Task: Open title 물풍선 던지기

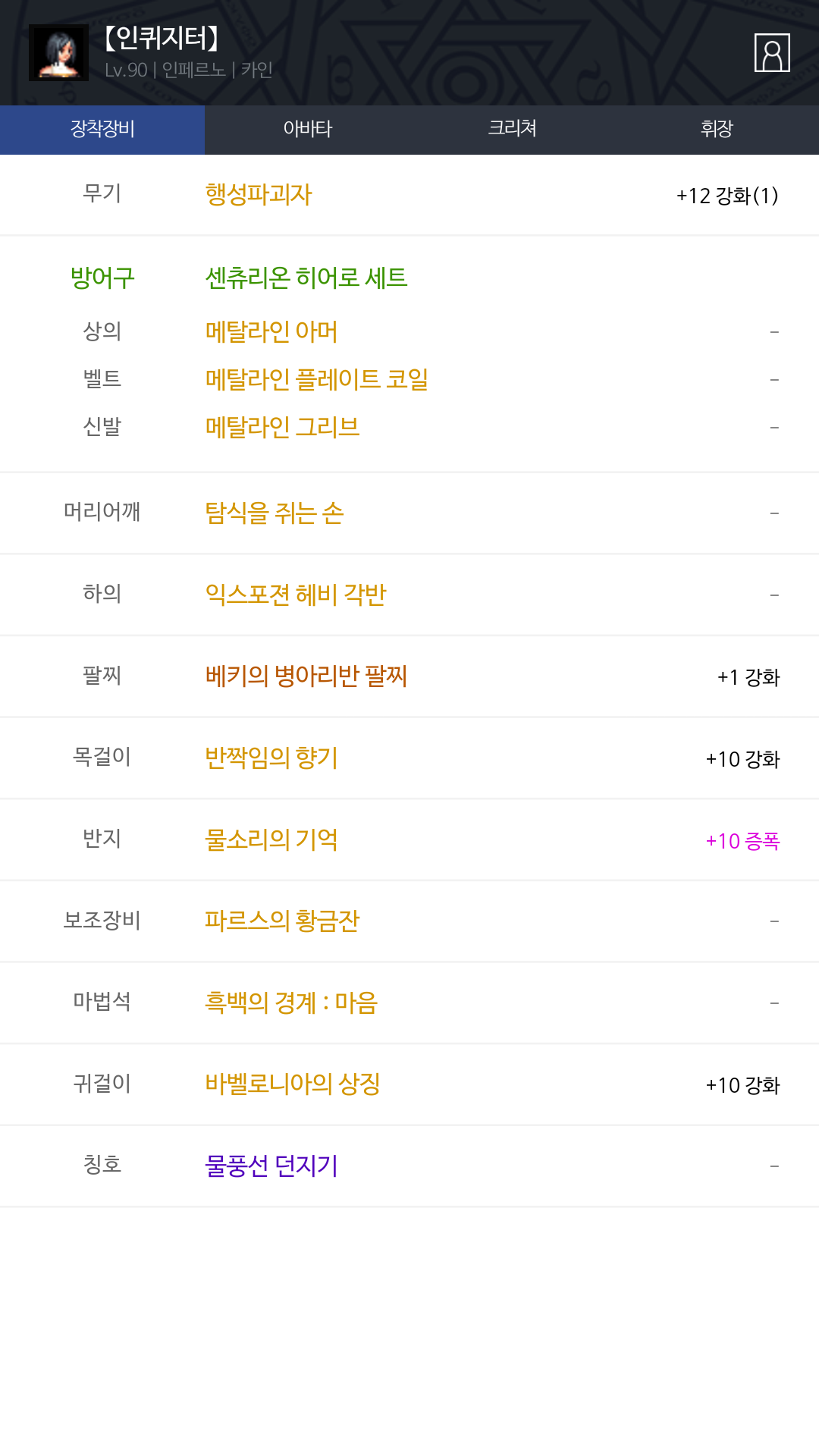Action: 271,1166
